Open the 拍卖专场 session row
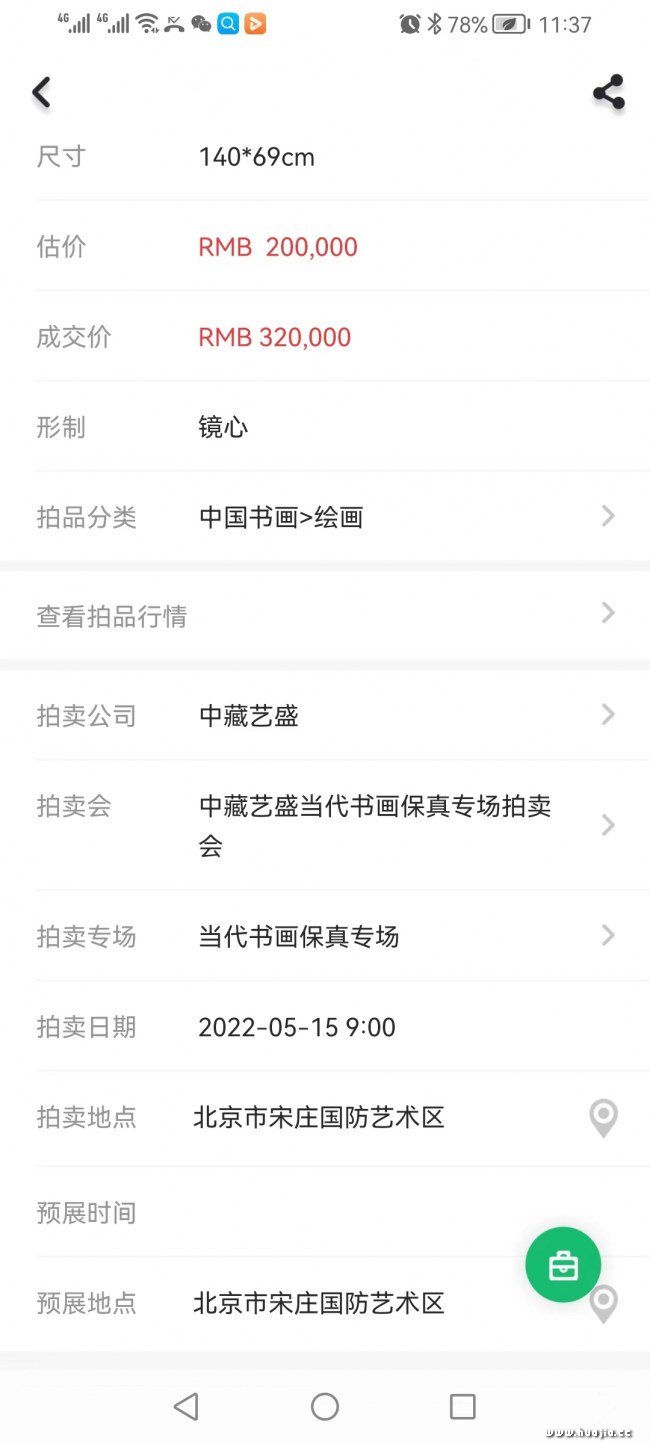650x1444 pixels. pyautogui.click(x=325, y=936)
